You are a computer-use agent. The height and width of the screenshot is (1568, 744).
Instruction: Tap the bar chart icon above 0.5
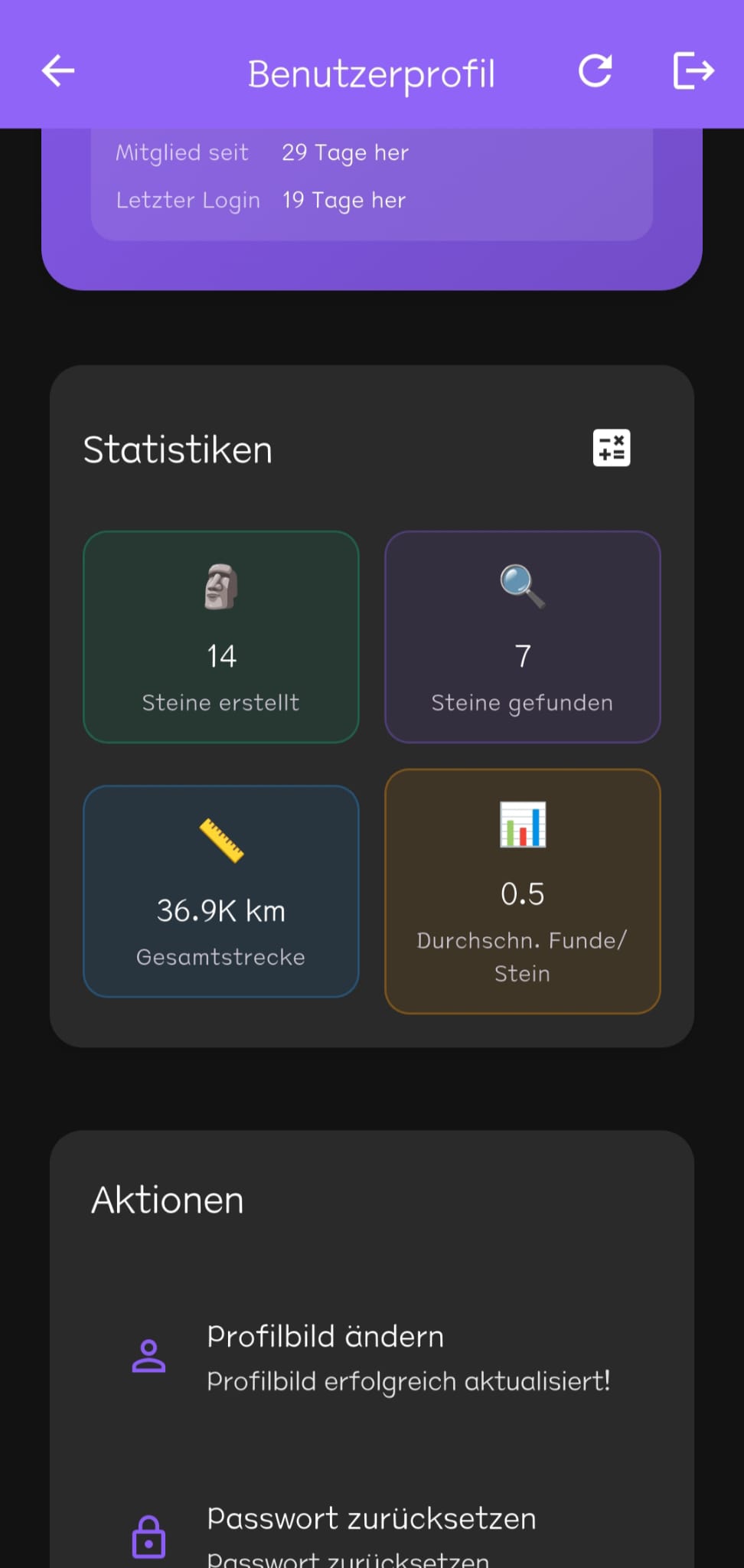point(521,827)
